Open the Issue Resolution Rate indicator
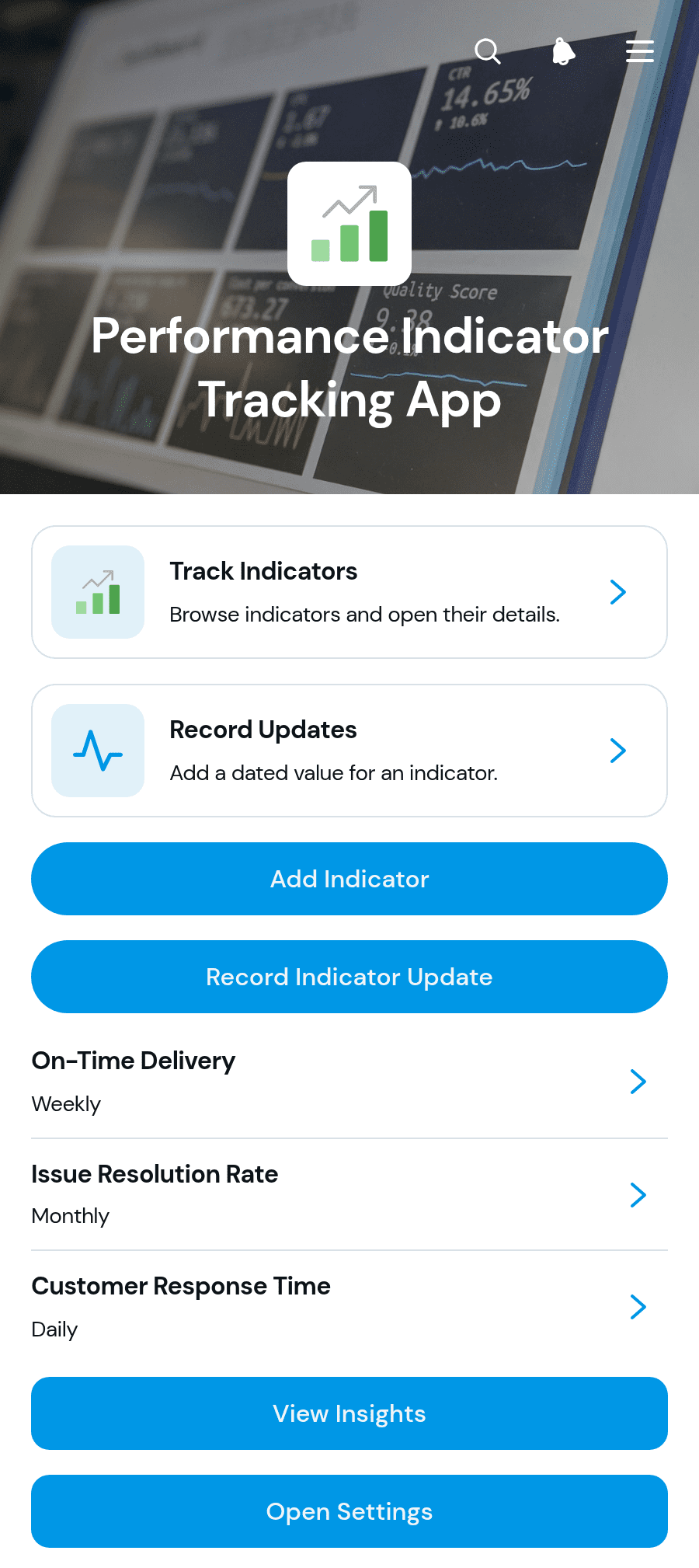This screenshot has width=699, height=1568. [x=349, y=1195]
